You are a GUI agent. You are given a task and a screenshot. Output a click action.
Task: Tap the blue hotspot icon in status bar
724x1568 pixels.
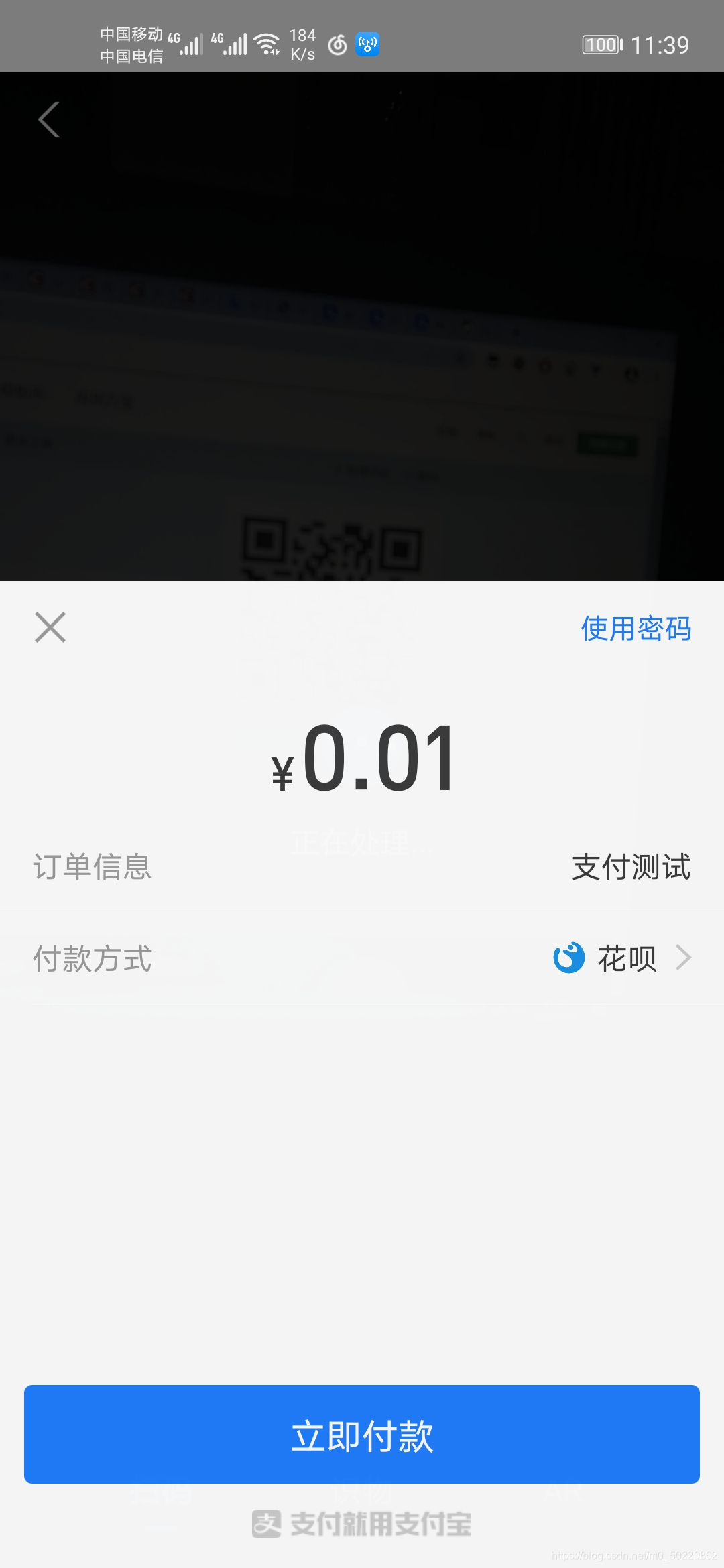tap(368, 44)
